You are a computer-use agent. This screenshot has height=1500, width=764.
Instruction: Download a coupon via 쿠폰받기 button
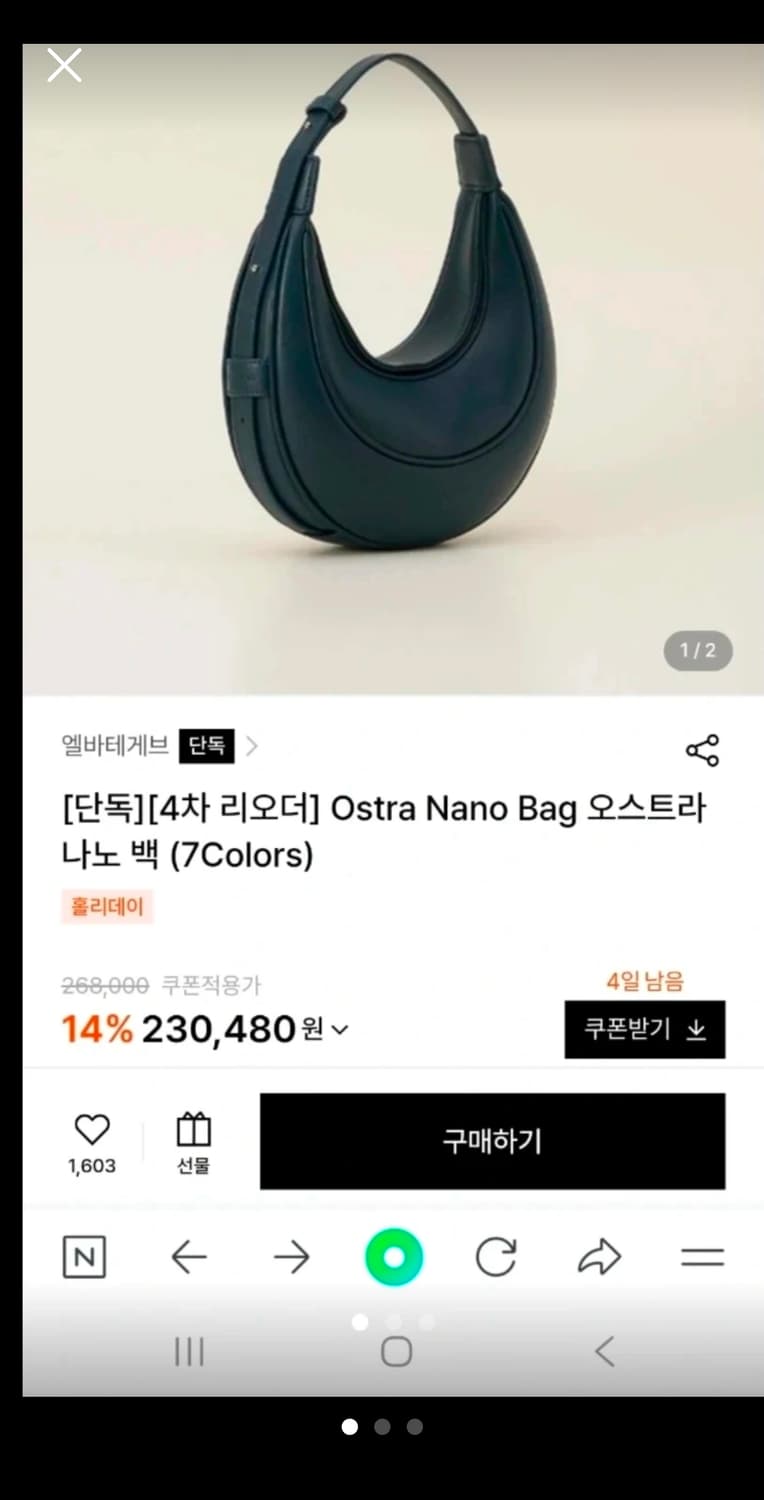[644, 1028]
